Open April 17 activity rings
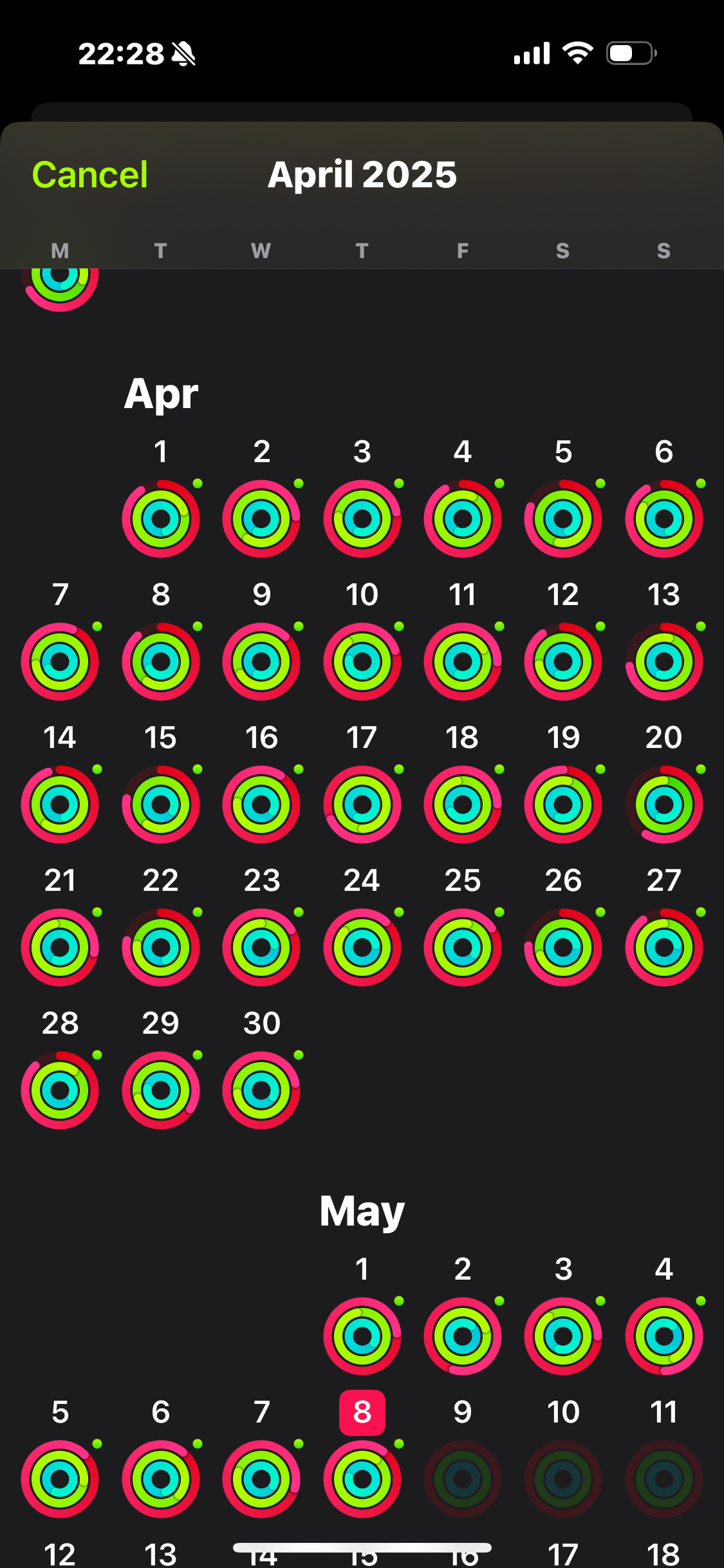The height and width of the screenshot is (1568, 724). [362, 804]
